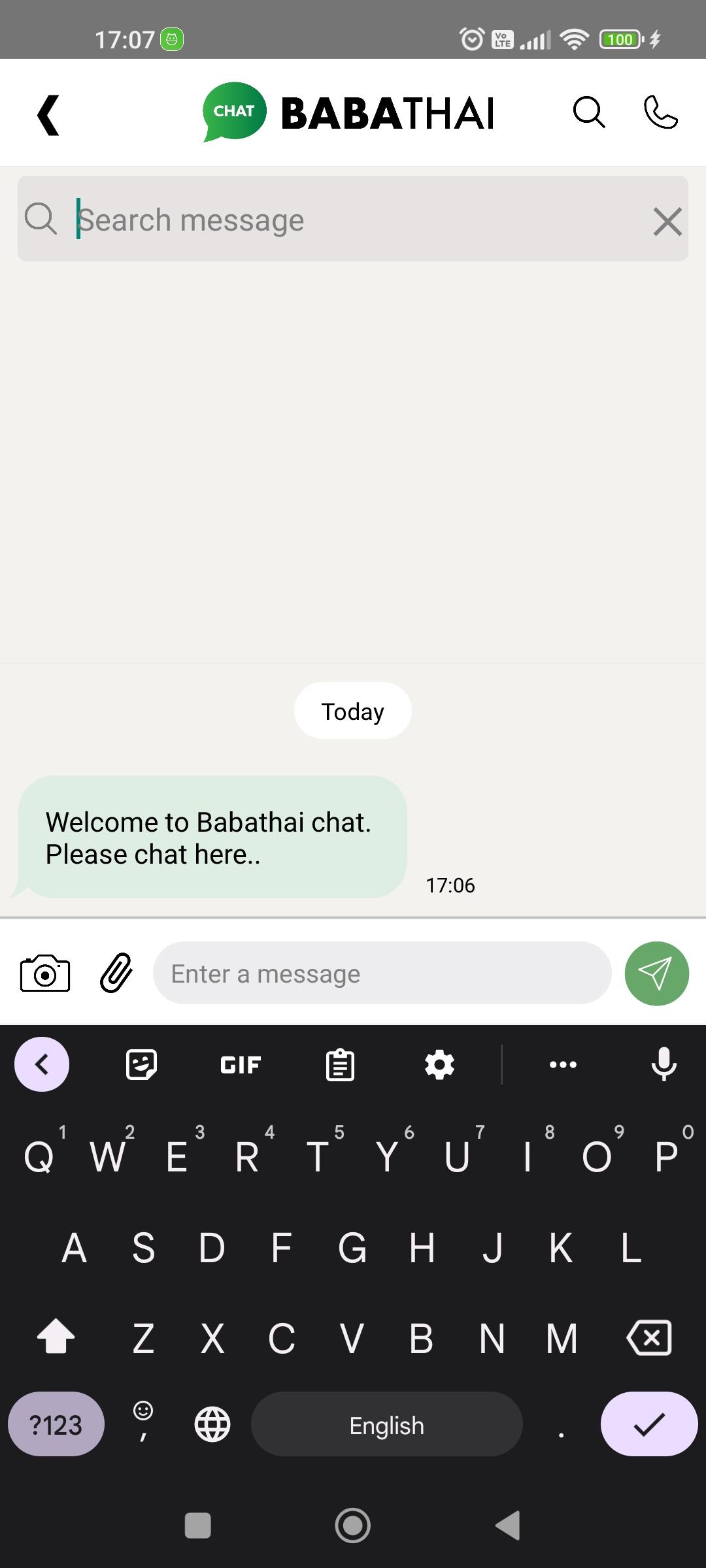The image size is (706, 1568).
Task: Open keyboard settings gear
Action: coord(439,1064)
